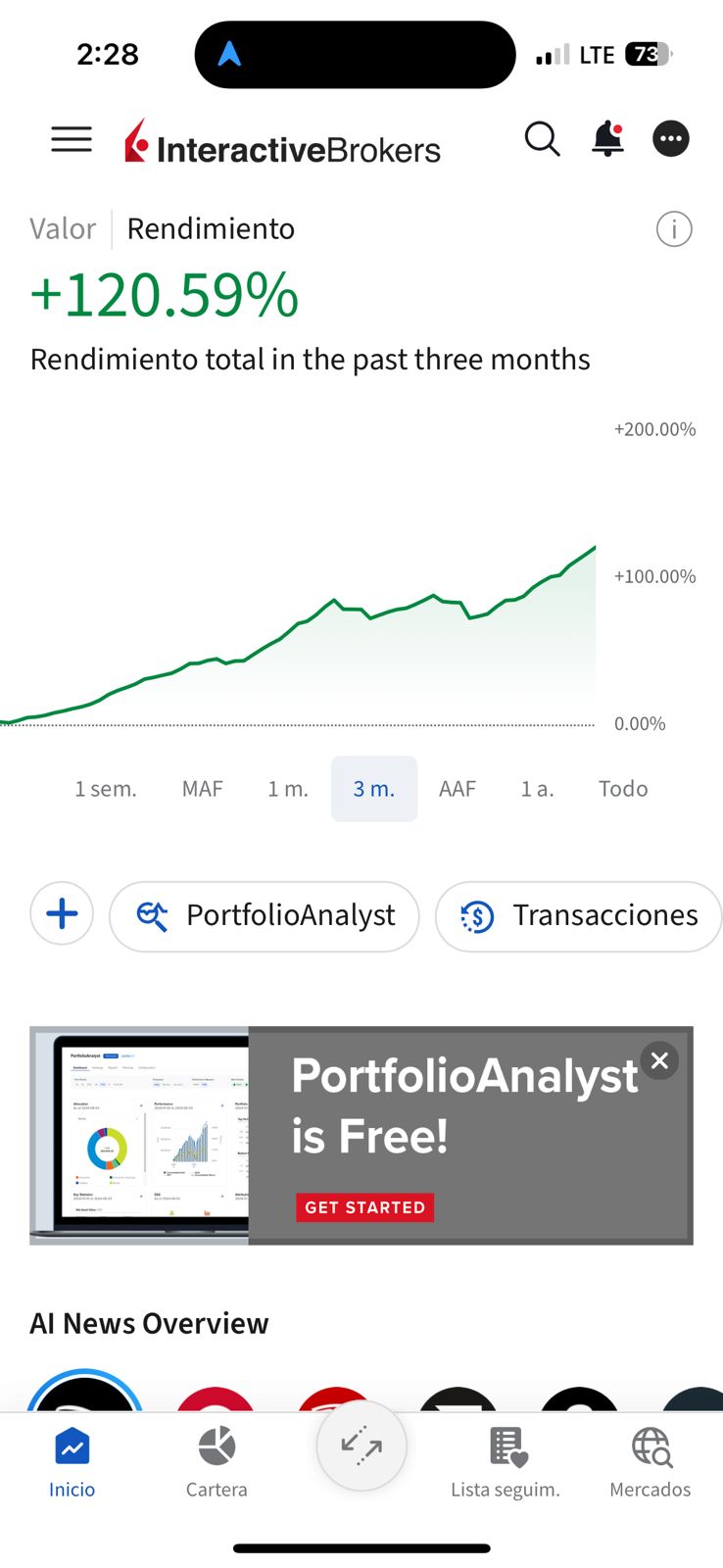The width and height of the screenshot is (723, 1568).
Task: Select the 1 m. time range
Action: click(x=288, y=789)
